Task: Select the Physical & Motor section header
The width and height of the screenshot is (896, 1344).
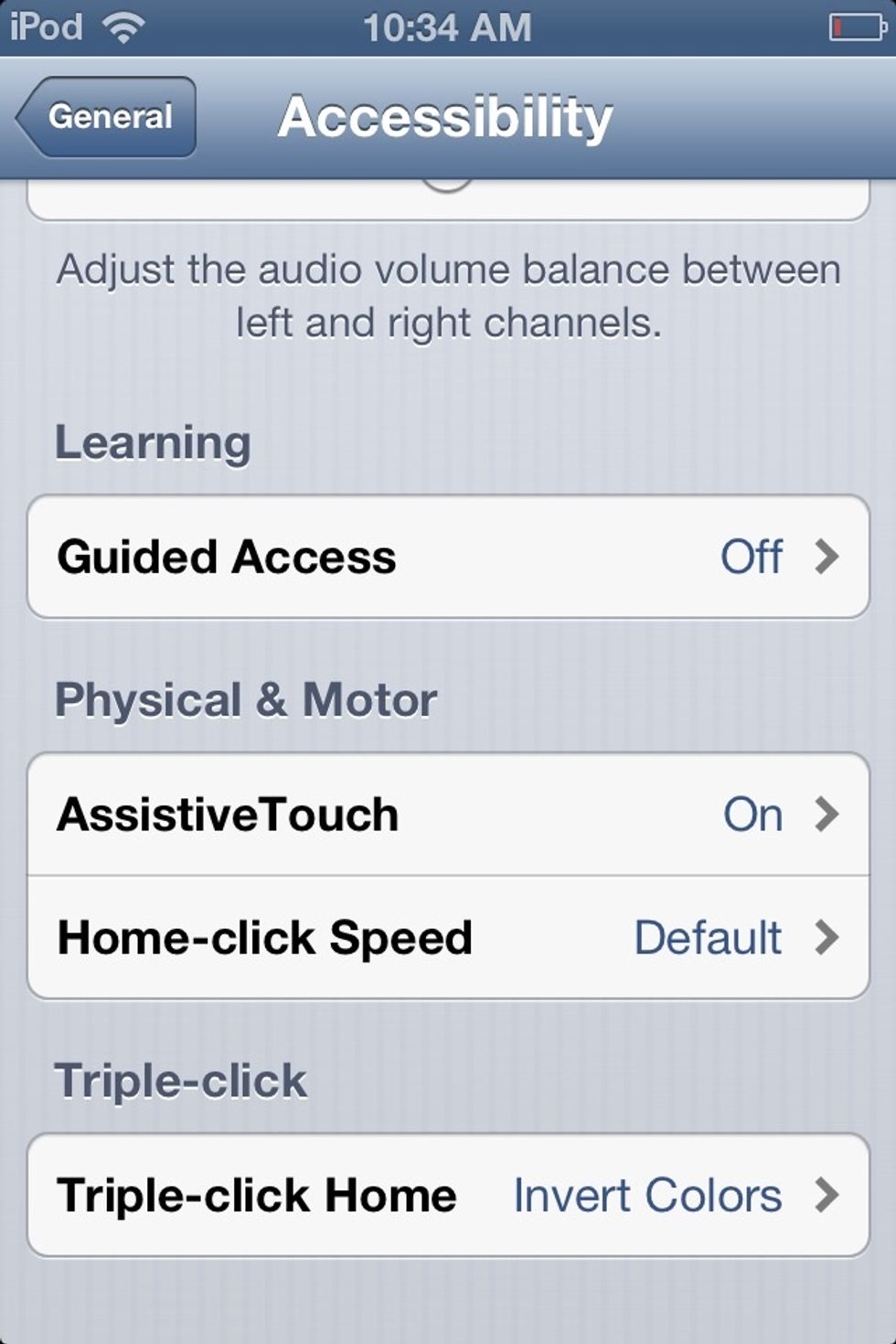Action: pyautogui.click(x=247, y=699)
